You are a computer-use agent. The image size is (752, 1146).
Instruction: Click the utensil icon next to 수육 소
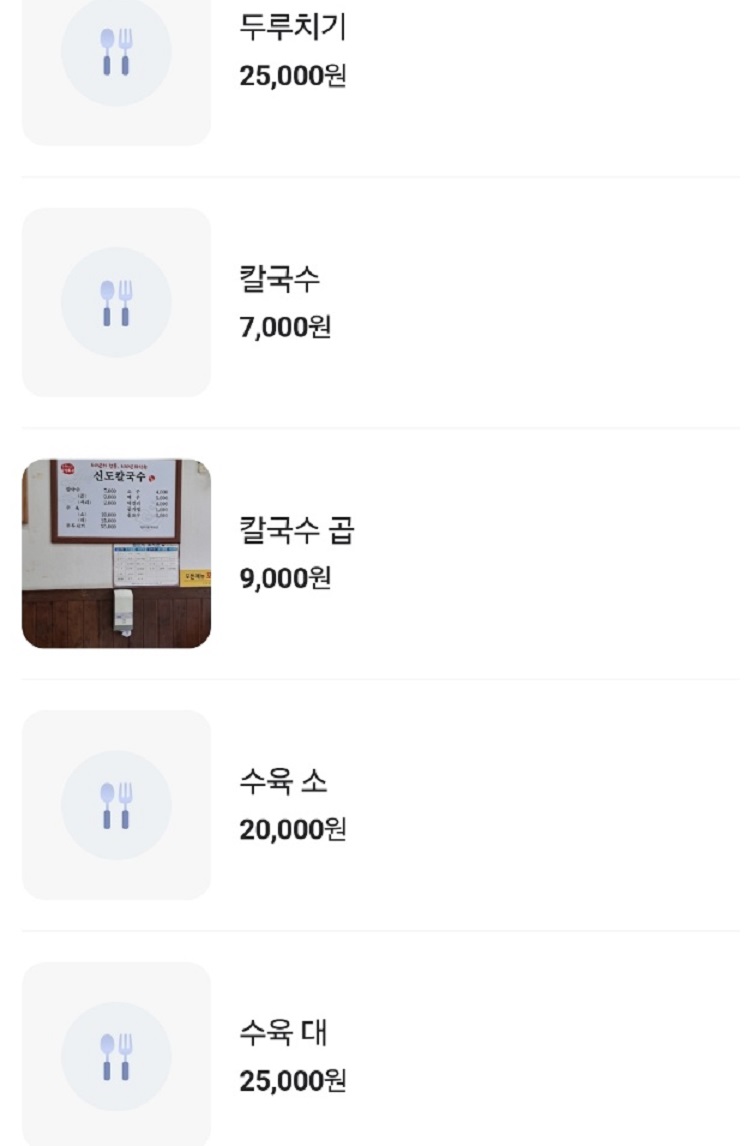click(114, 802)
